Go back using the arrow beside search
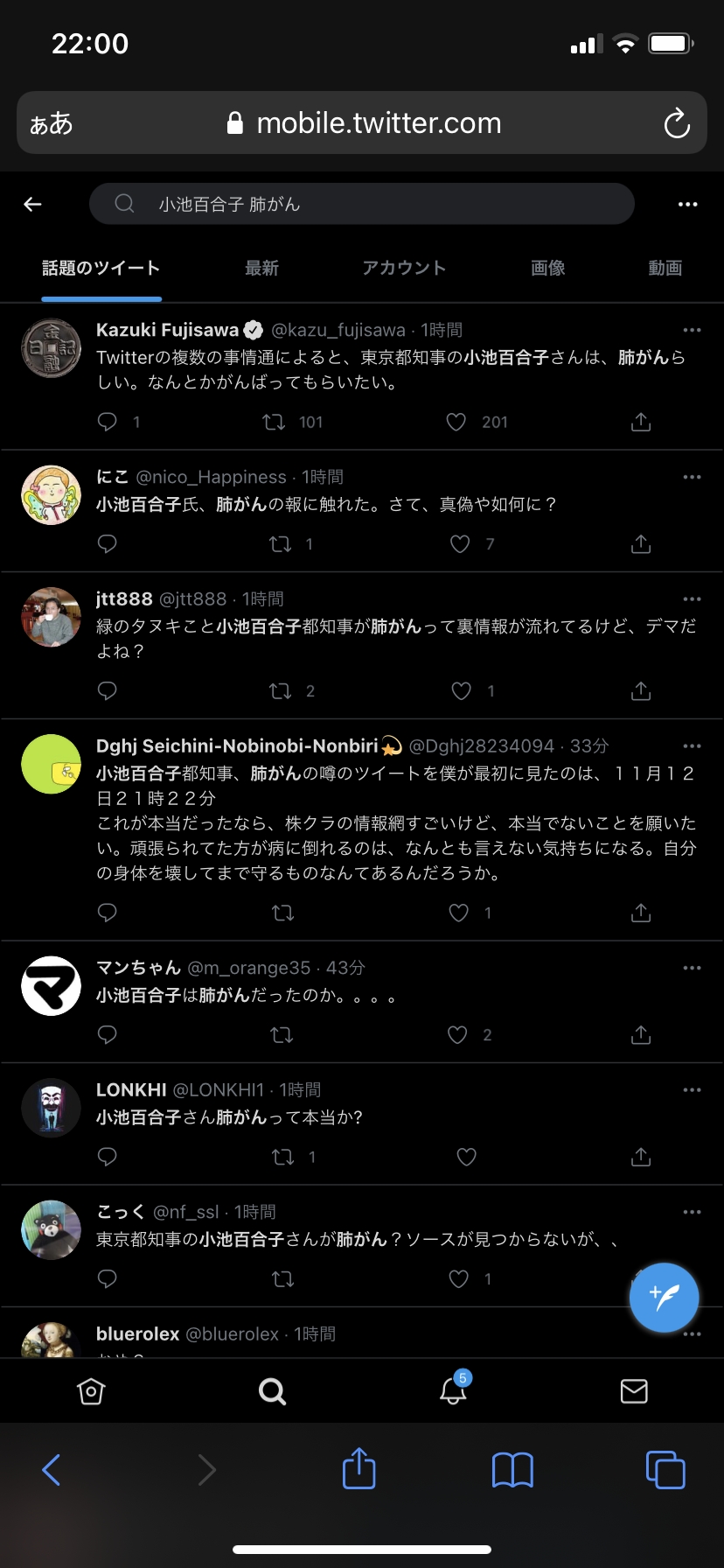The width and height of the screenshot is (724, 1568). (x=33, y=205)
